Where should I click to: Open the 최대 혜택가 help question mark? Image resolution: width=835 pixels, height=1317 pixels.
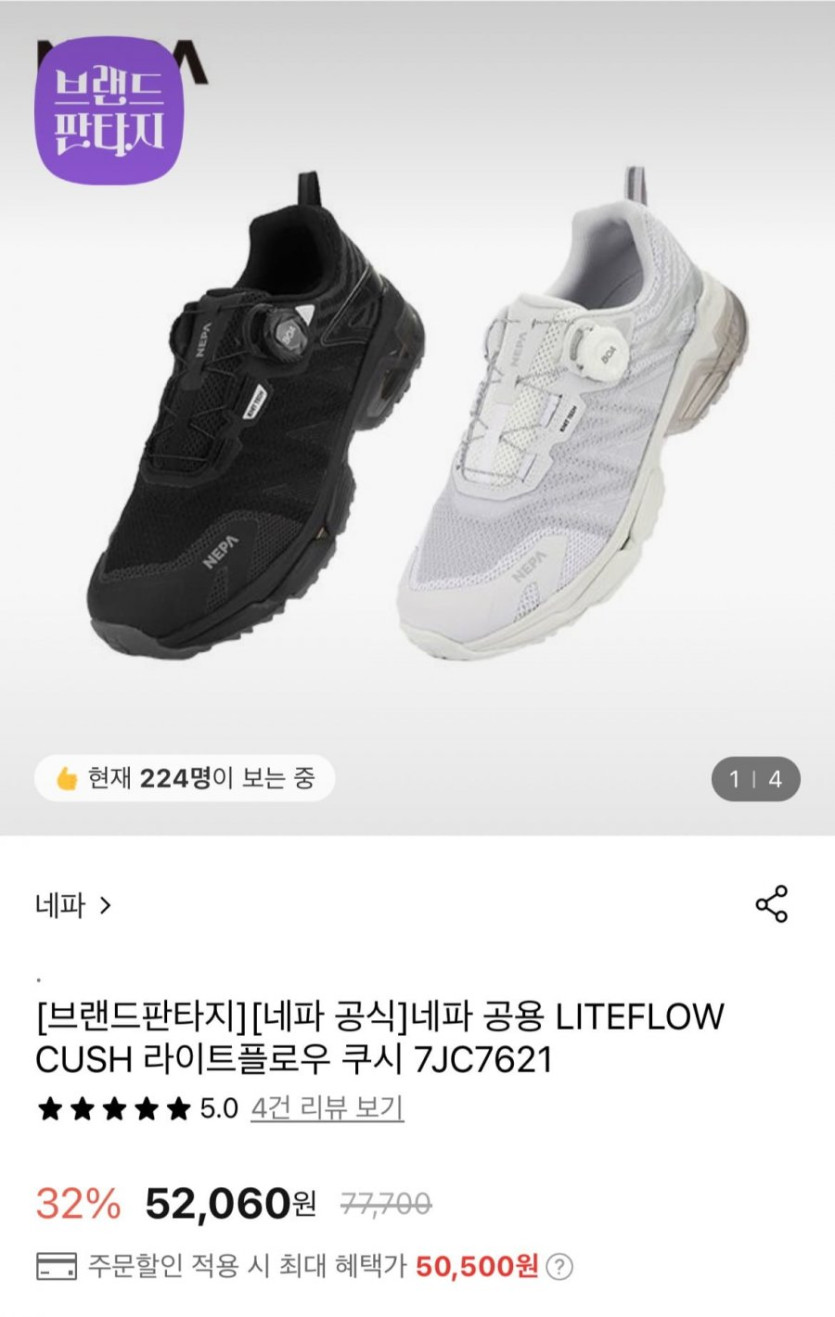pos(561,1267)
